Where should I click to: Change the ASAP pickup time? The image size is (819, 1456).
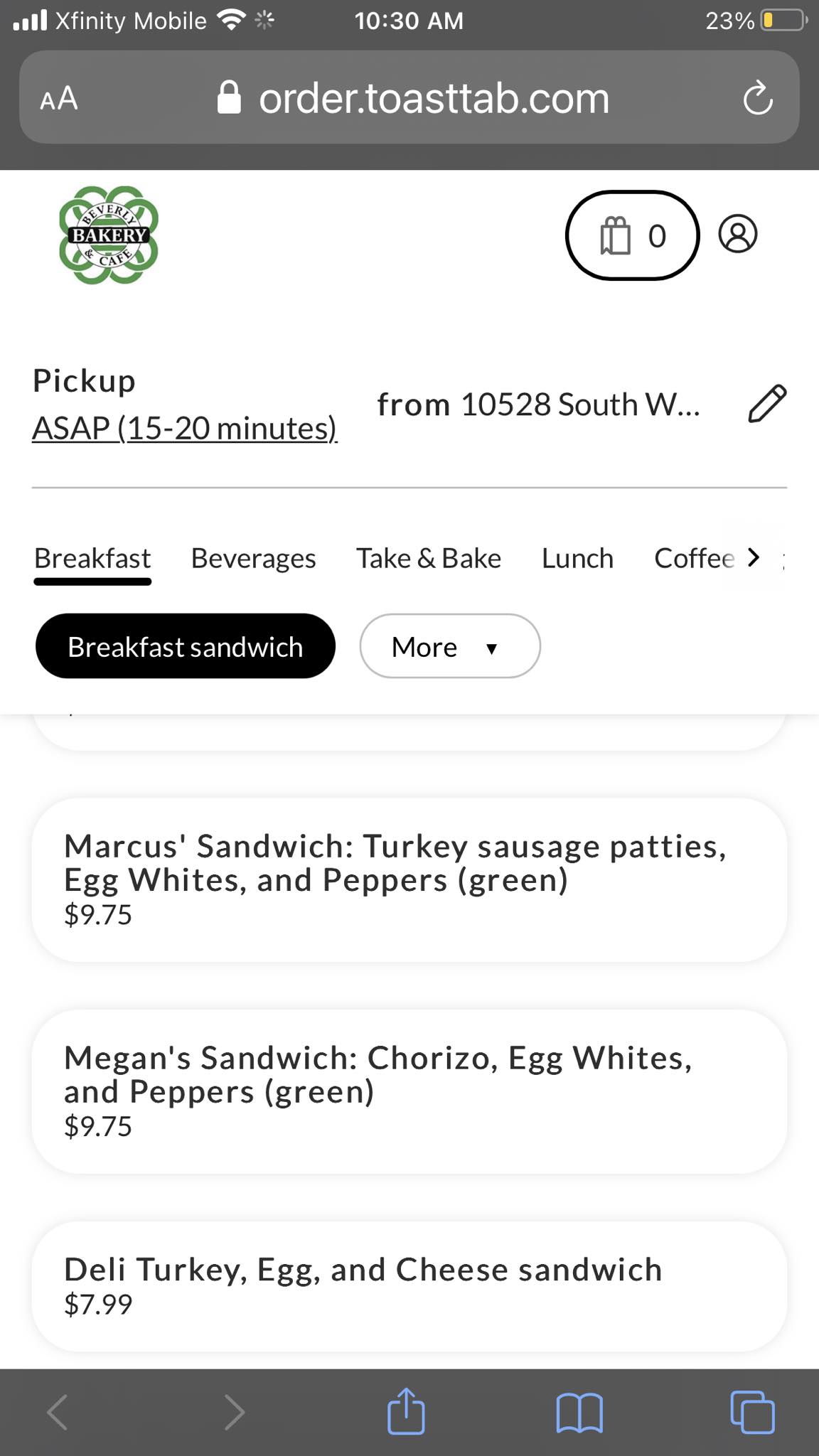184,428
